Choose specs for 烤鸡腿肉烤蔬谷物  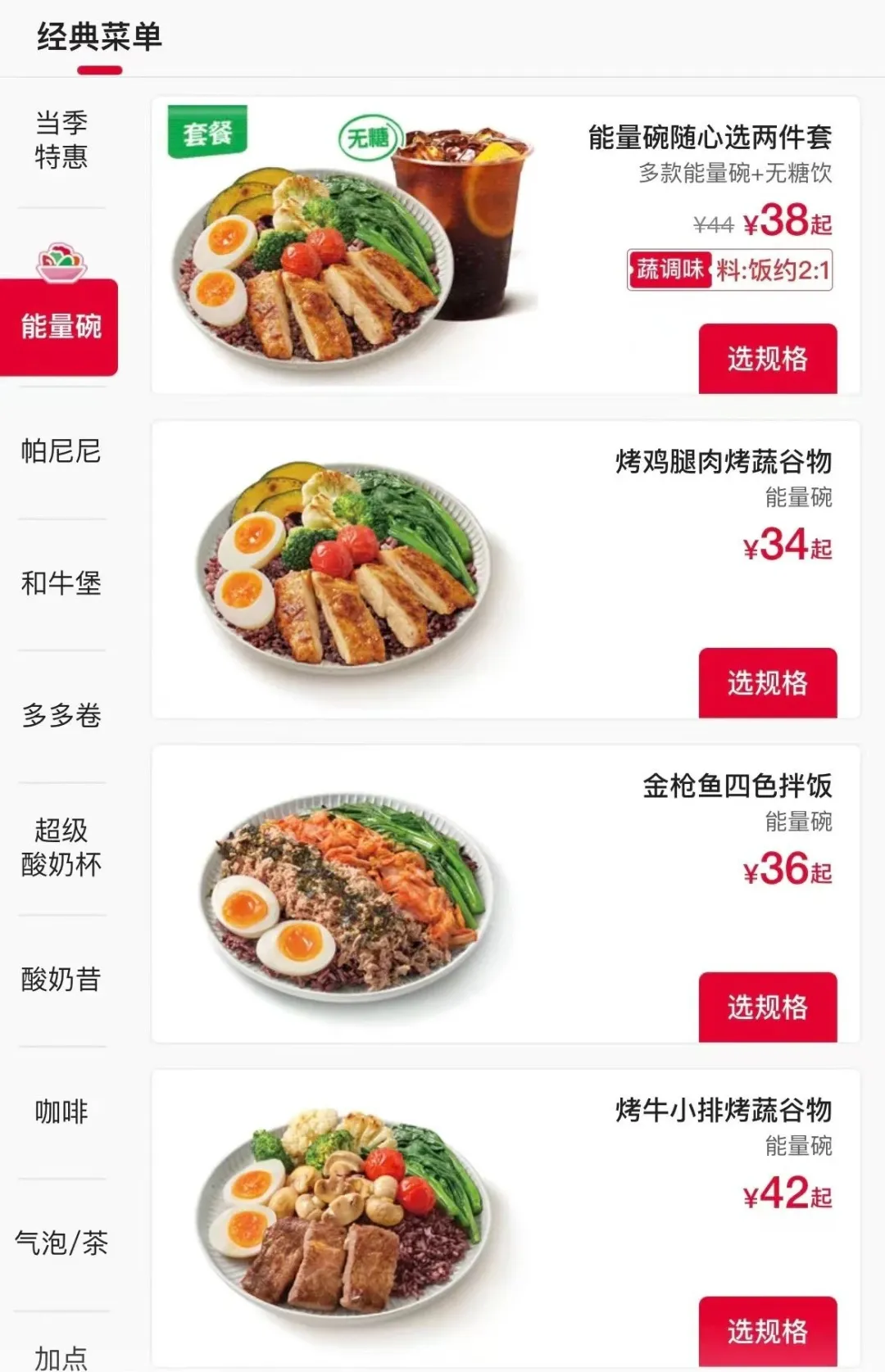pos(767,683)
